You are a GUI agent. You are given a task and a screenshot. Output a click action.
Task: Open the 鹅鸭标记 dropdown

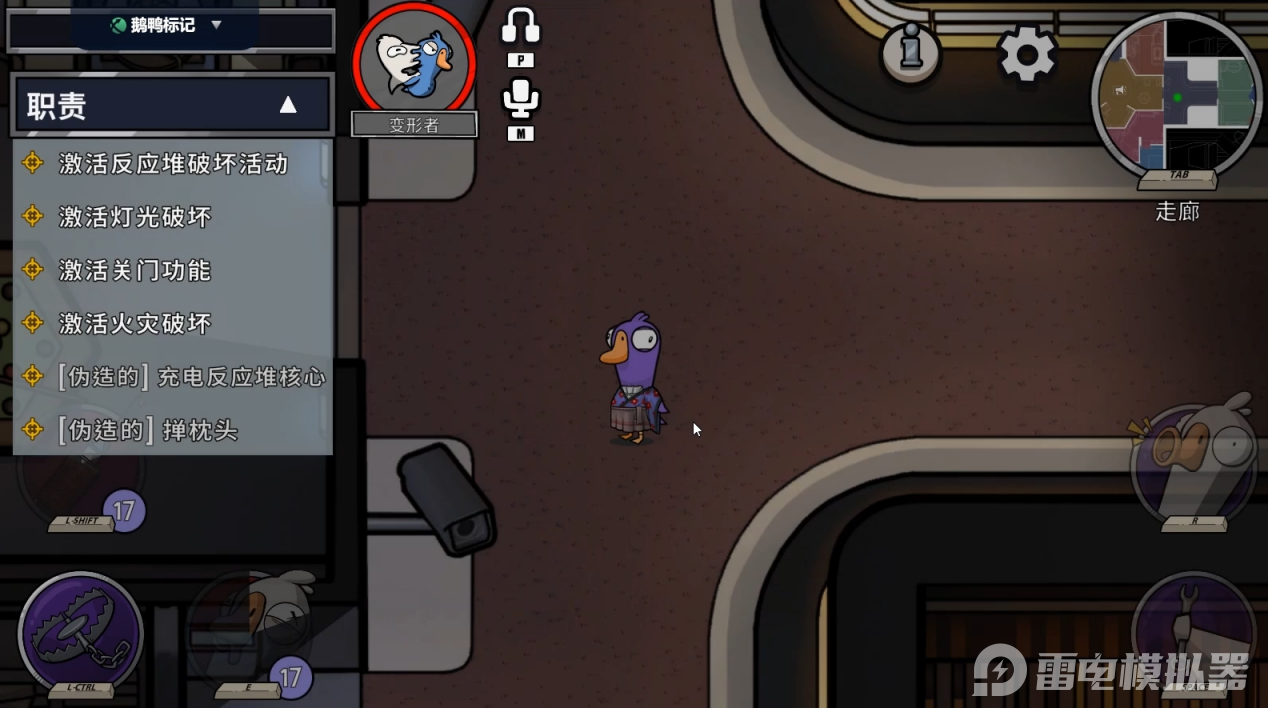pos(168,26)
